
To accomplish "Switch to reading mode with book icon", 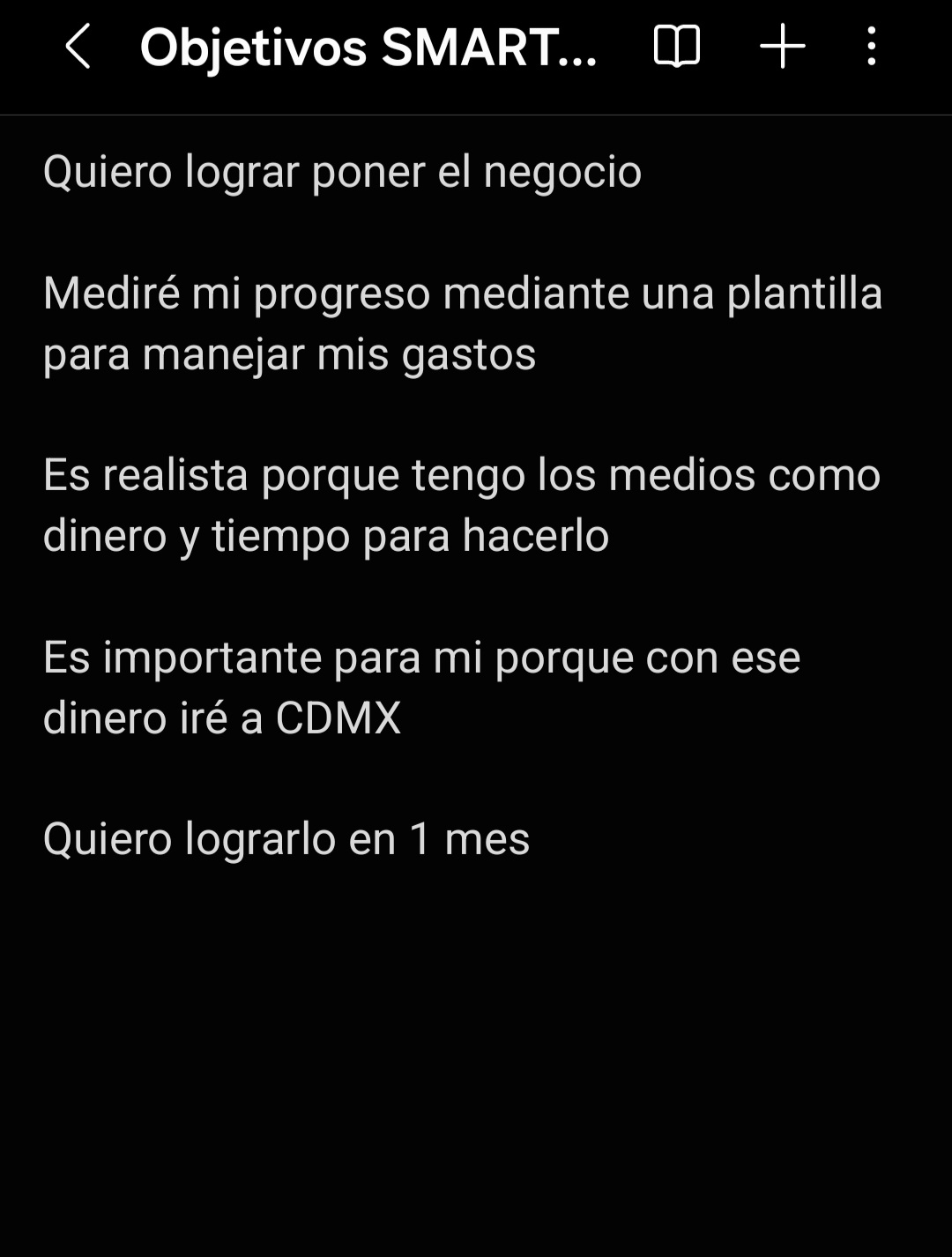I will pos(676,47).
